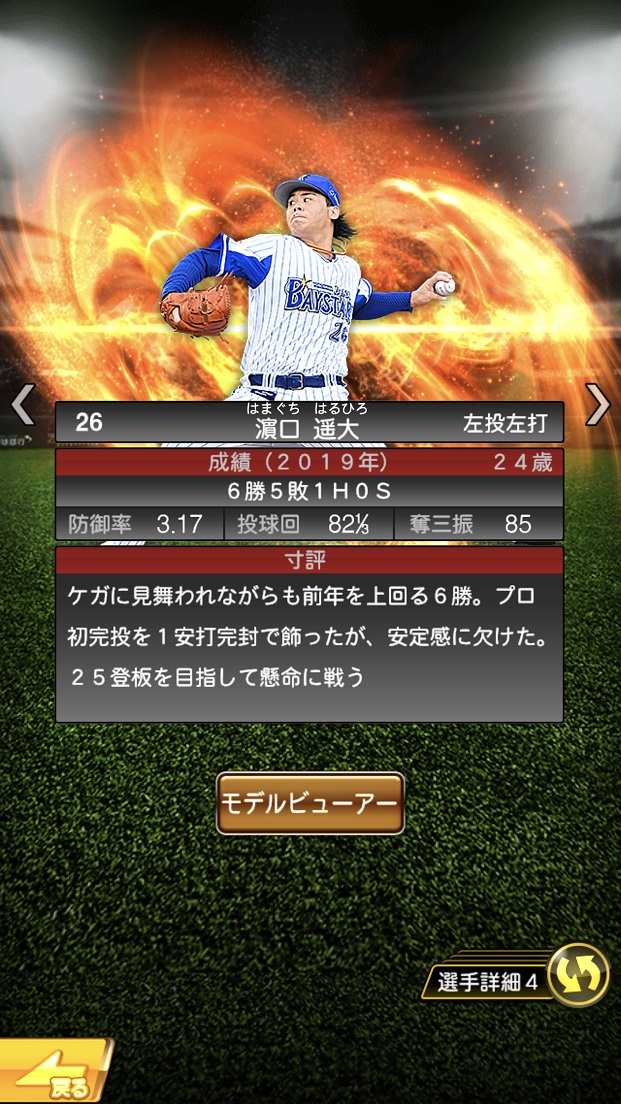Go to the next player card
The image size is (621, 1104).
(598, 405)
